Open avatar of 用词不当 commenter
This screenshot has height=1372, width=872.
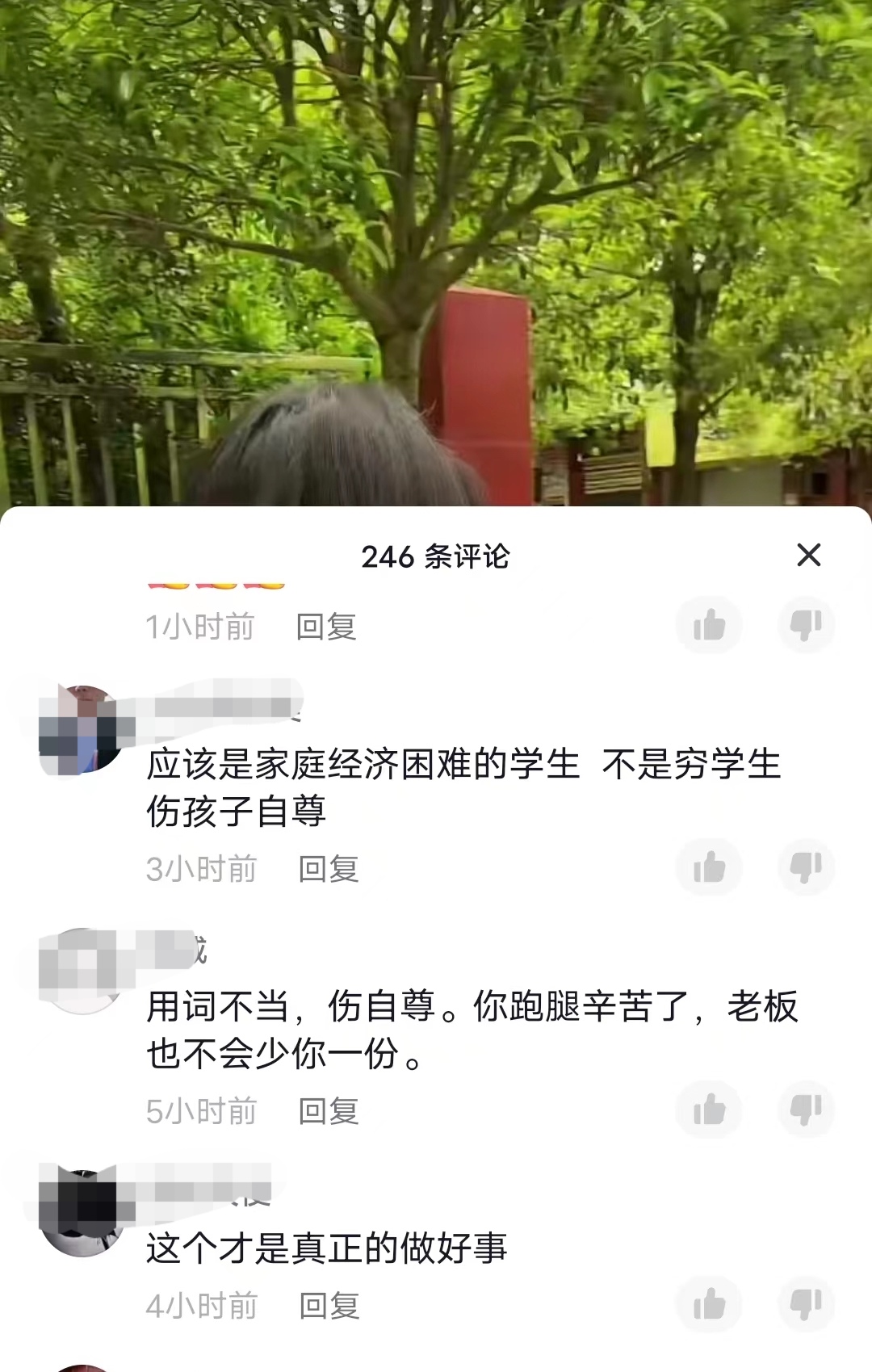(82, 971)
